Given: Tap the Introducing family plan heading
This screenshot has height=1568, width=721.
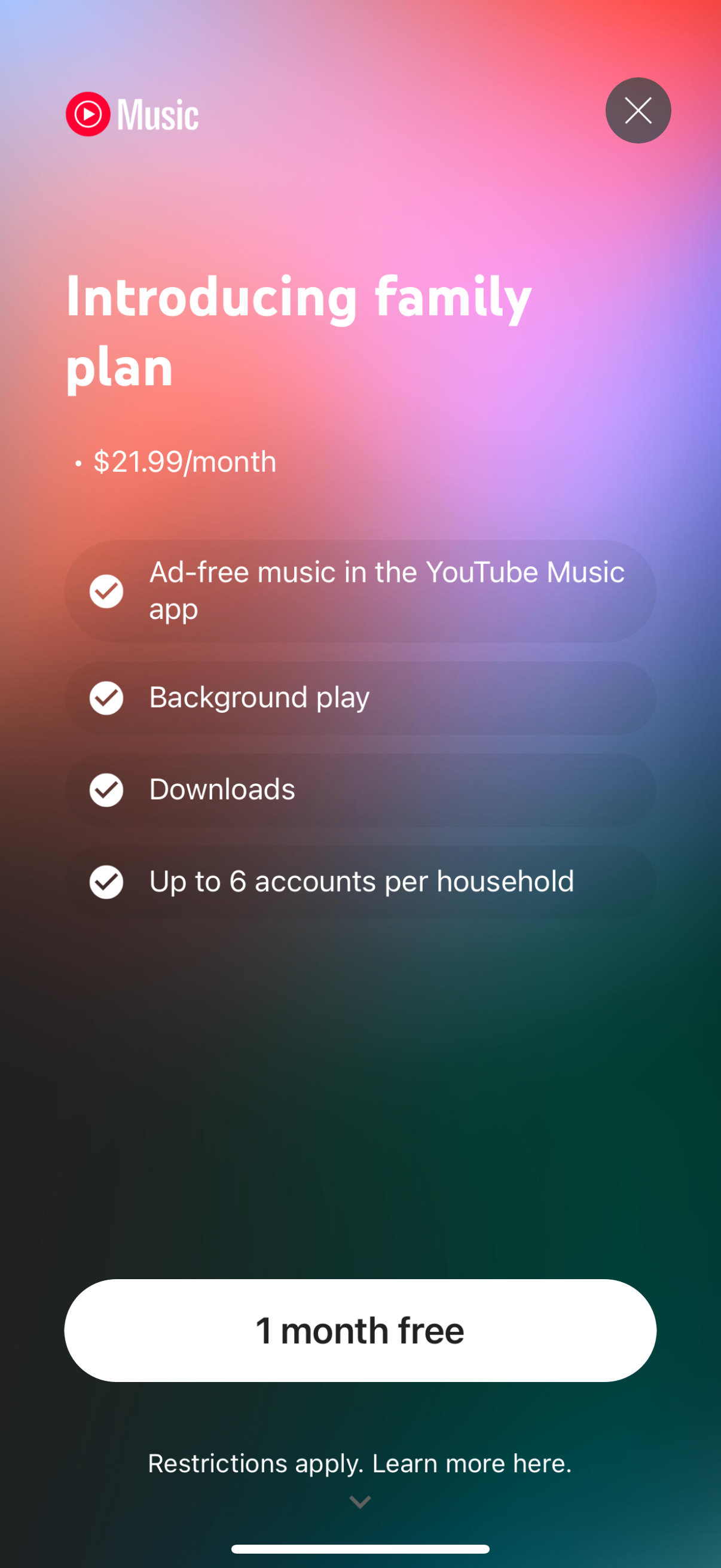Looking at the screenshot, I should pos(298,332).
